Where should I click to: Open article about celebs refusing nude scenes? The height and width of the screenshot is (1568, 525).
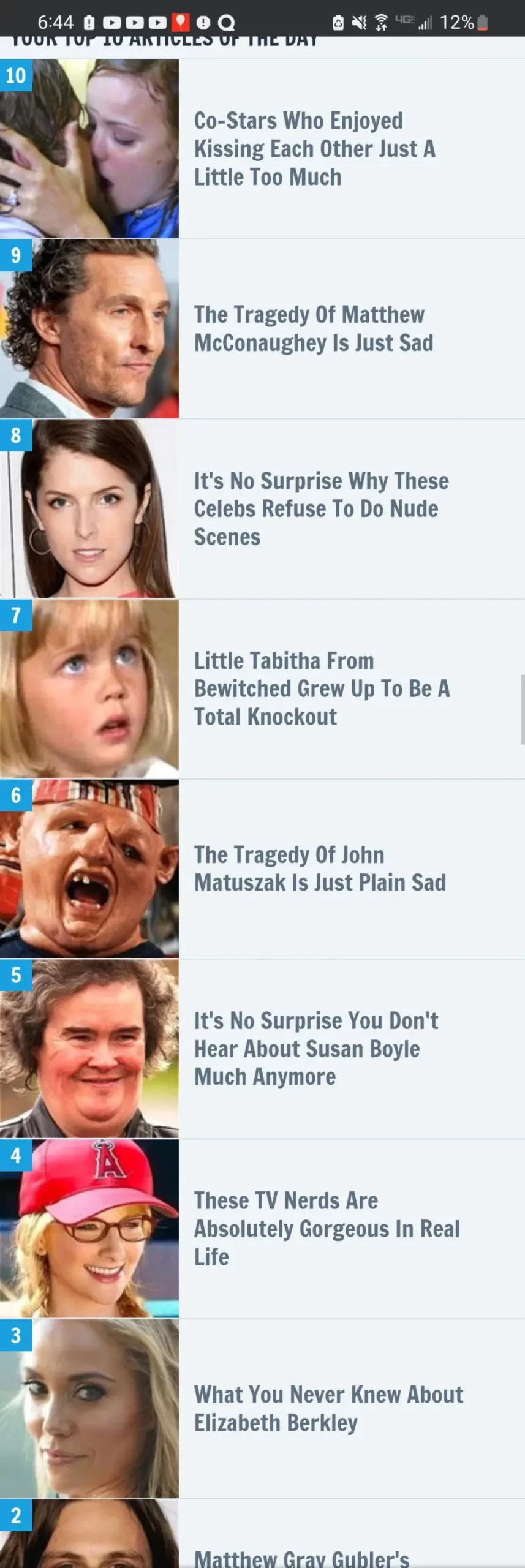[321, 508]
